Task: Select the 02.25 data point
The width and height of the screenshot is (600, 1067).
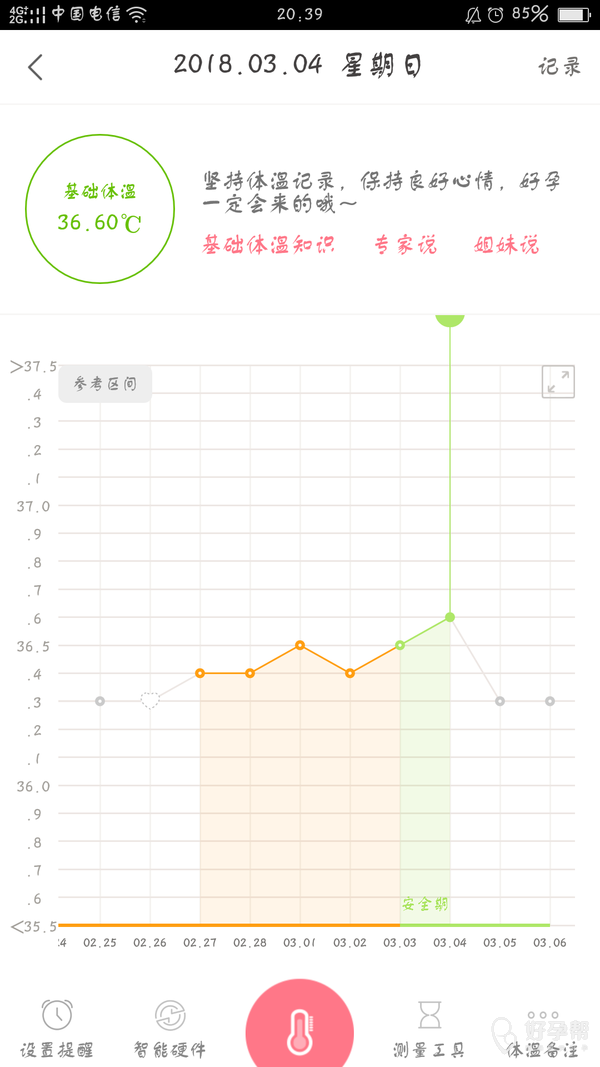Action: (x=100, y=701)
